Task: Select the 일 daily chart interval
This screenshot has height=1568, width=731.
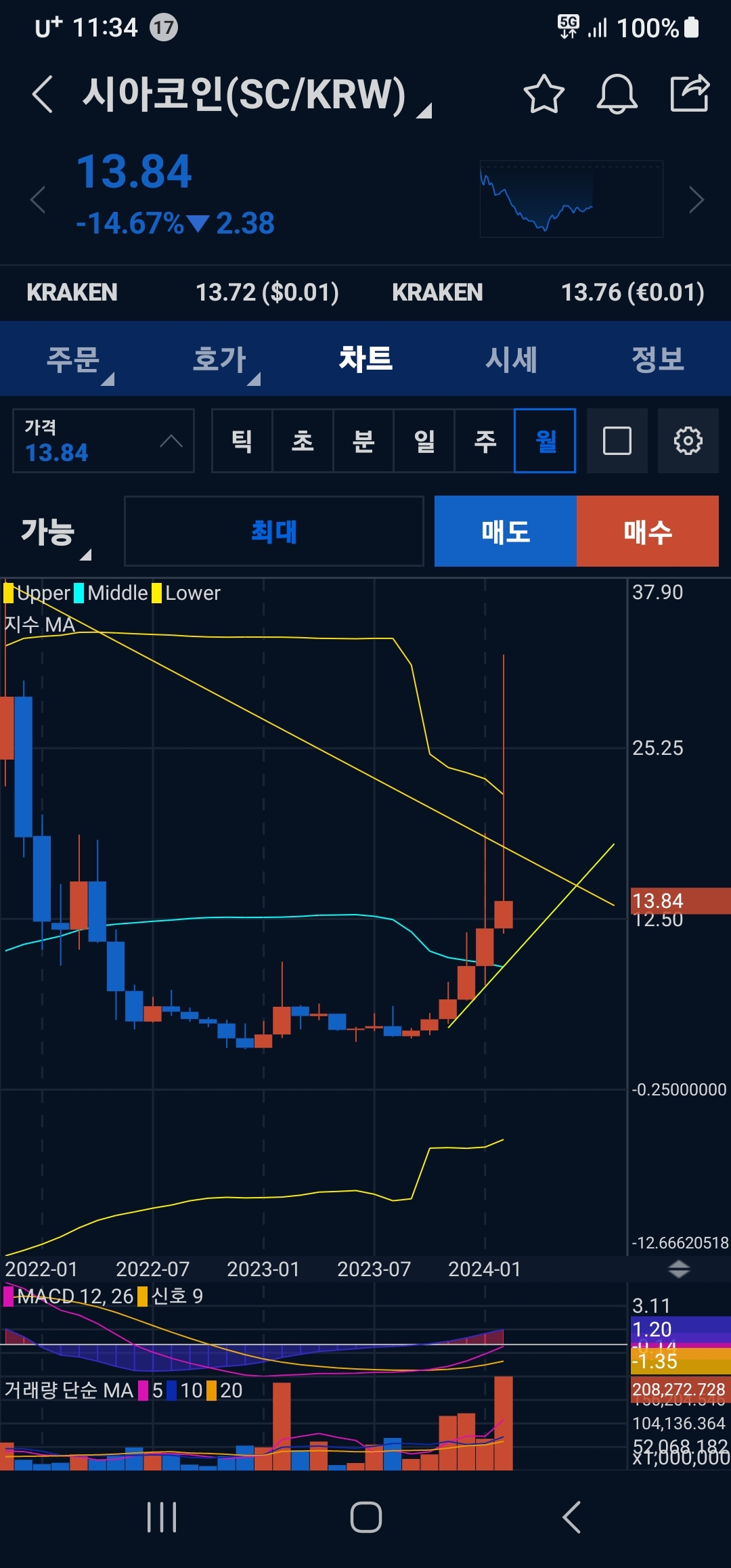Action: tap(424, 441)
